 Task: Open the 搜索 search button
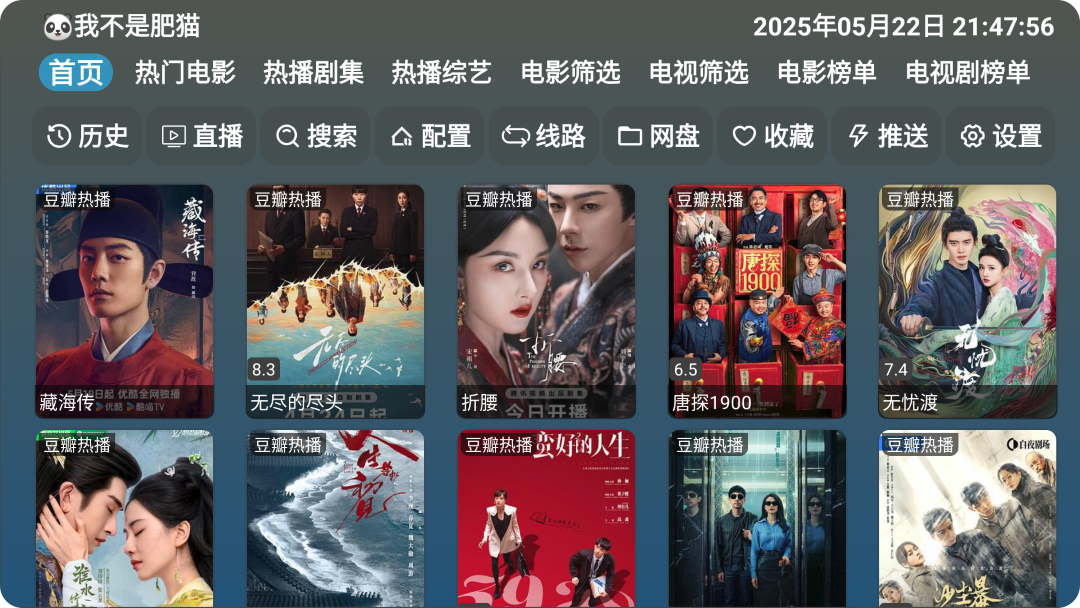point(316,136)
